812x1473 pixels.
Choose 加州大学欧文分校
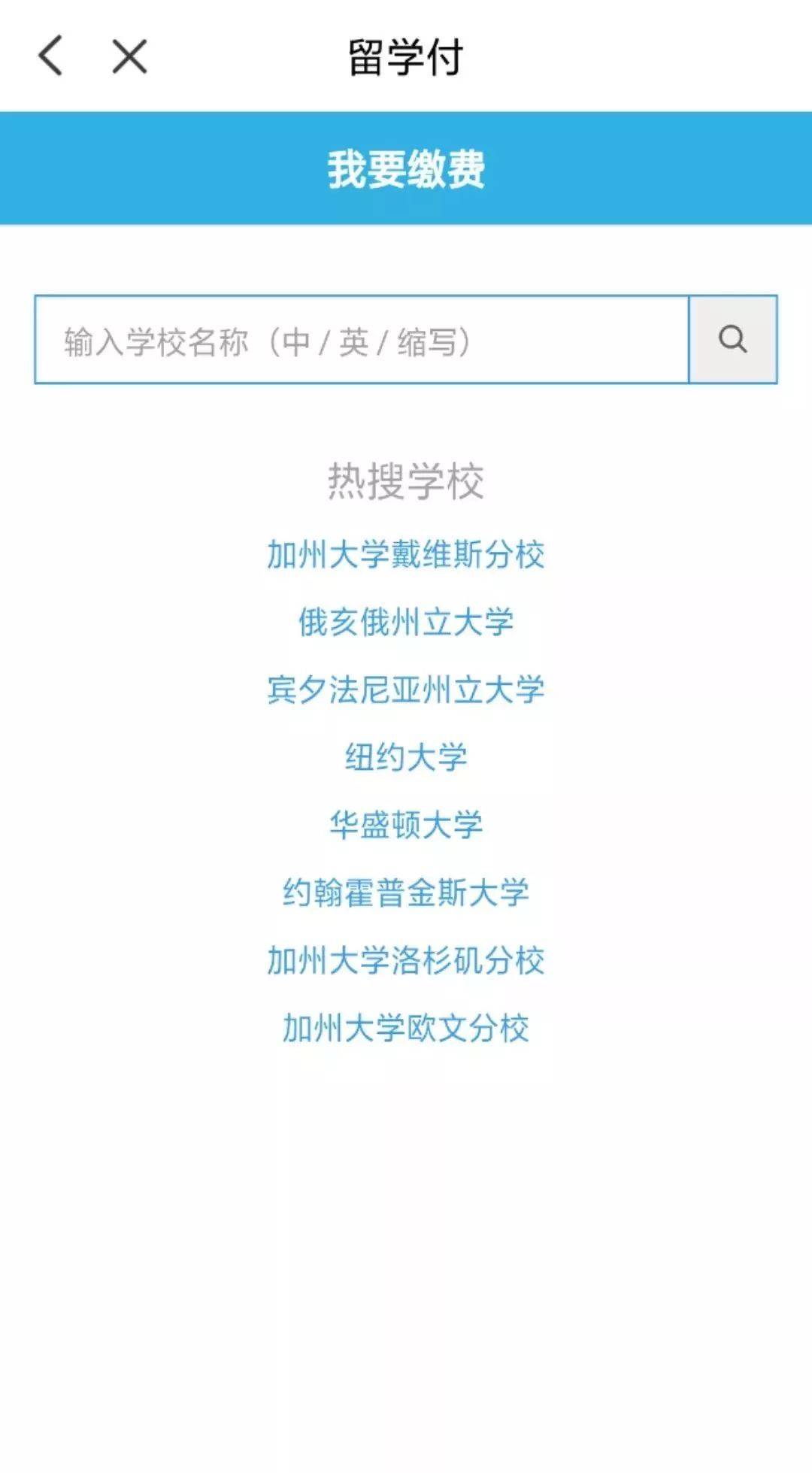click(406, 1029)
